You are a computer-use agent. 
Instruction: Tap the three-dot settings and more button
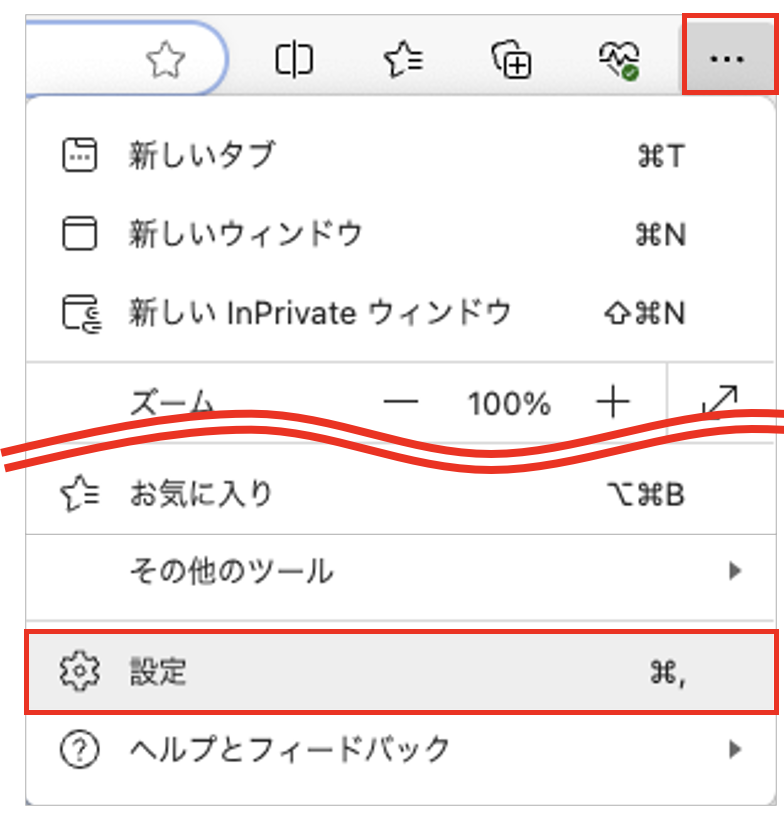point(727,58)
